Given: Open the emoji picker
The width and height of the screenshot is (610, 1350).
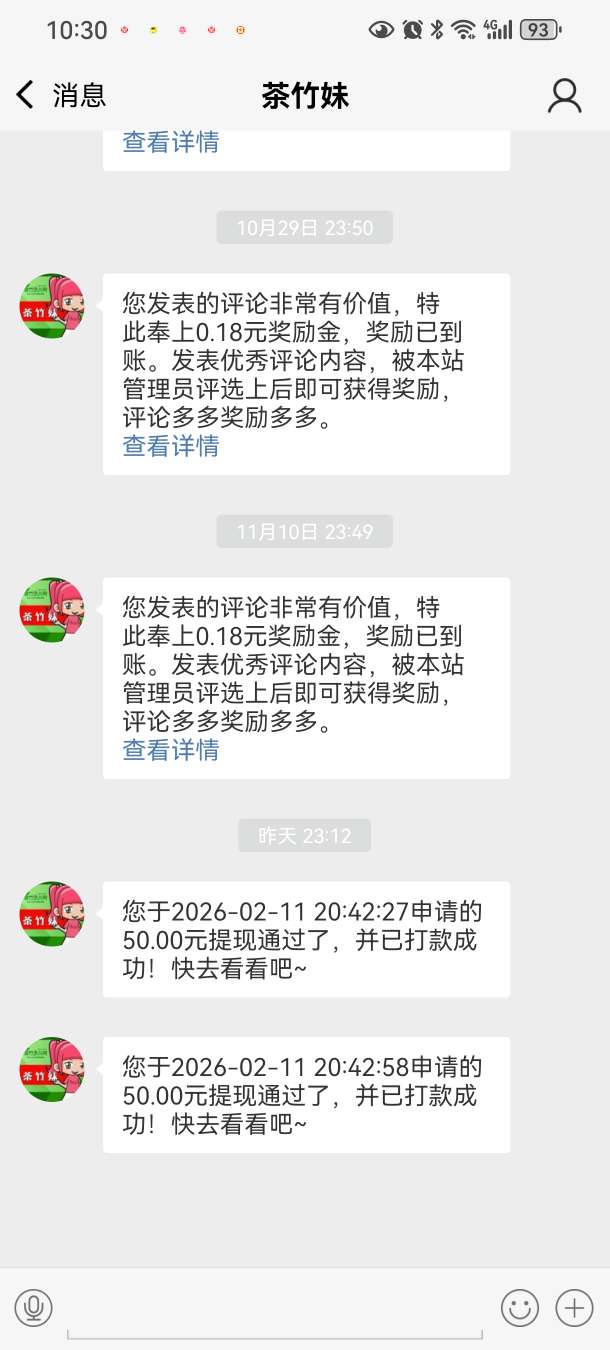Looking at the screenshot, I should point(520,1307).
